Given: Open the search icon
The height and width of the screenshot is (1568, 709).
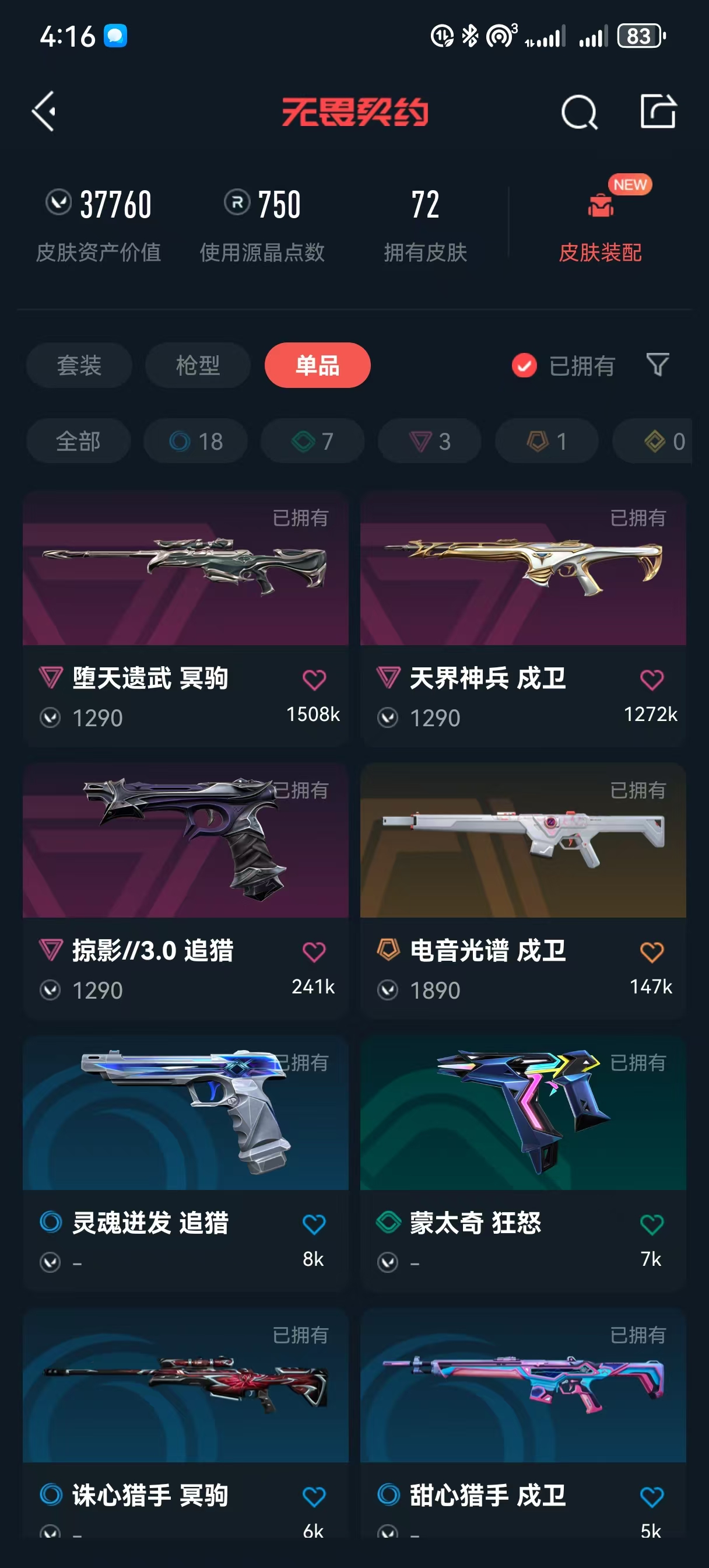Looking at the screenshot, I should (579, 112).
